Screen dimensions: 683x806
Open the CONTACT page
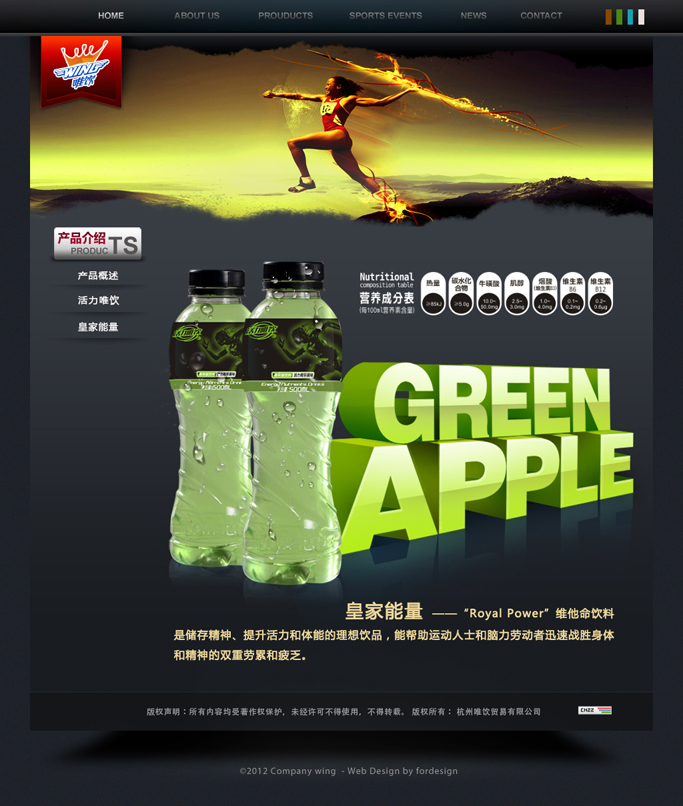coord(541,16)
